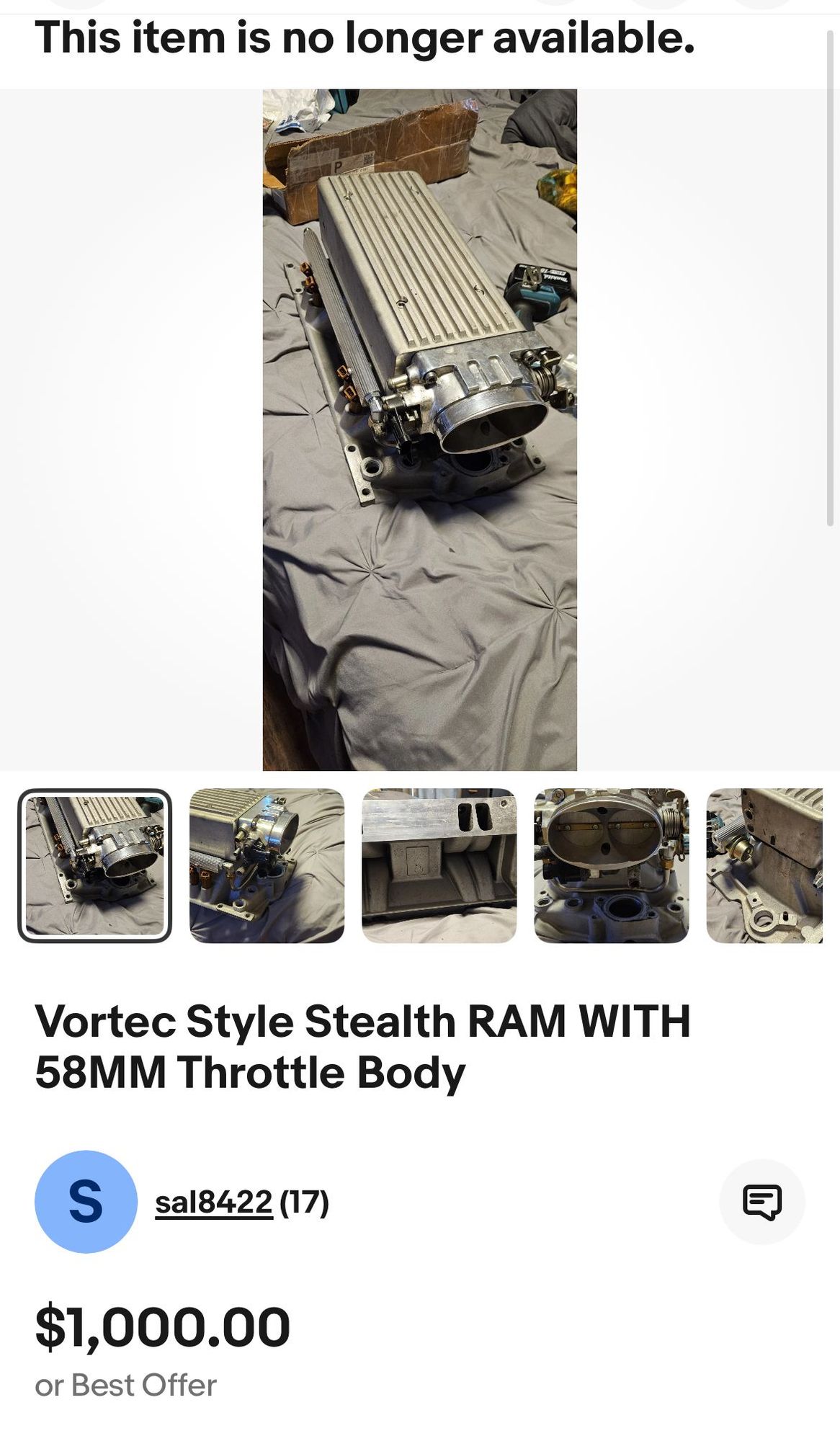
Task: Open the main product photo
Action: pyautogui.click(x=419, y=429)
